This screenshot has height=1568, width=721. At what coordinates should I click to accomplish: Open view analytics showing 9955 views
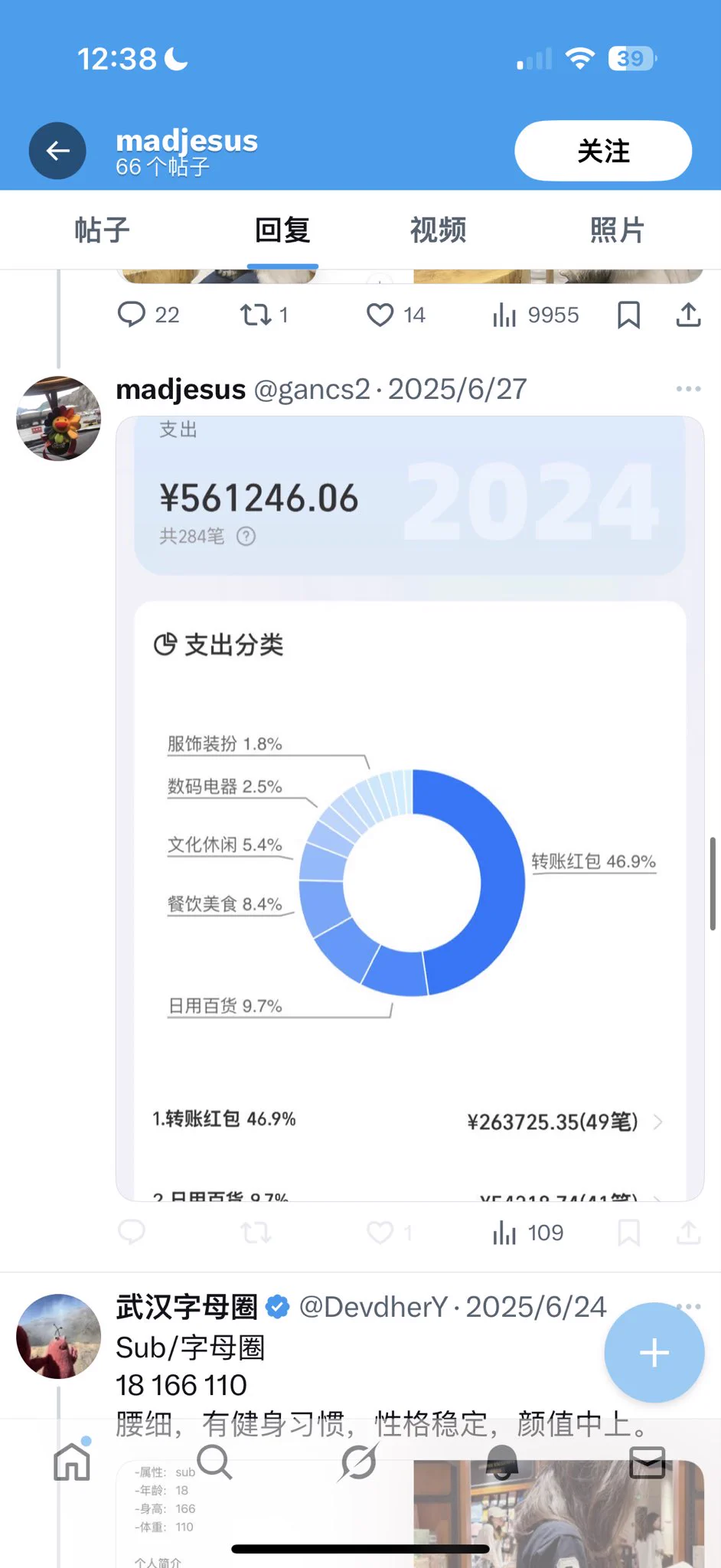click(533, 315)
